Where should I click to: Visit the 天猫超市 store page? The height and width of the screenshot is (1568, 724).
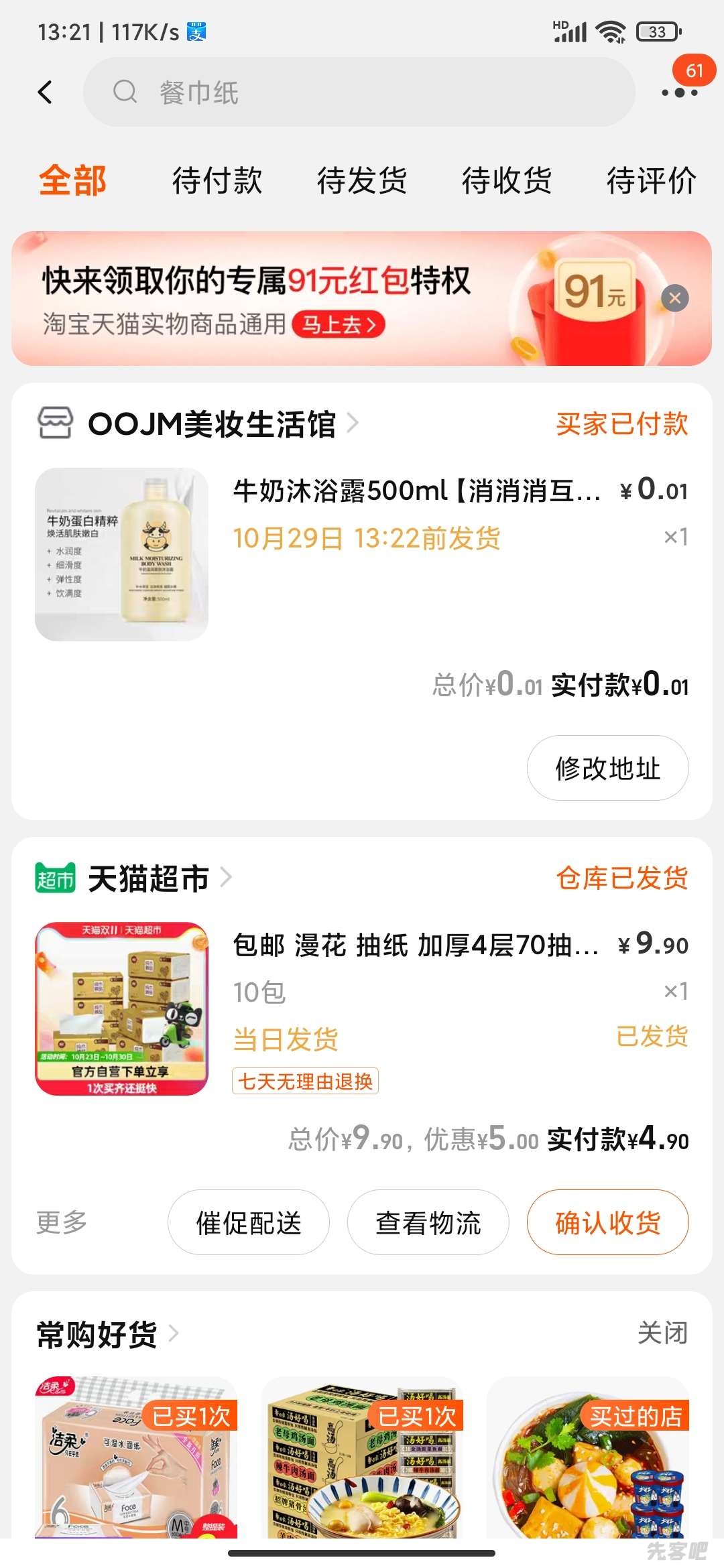point(149,878)
